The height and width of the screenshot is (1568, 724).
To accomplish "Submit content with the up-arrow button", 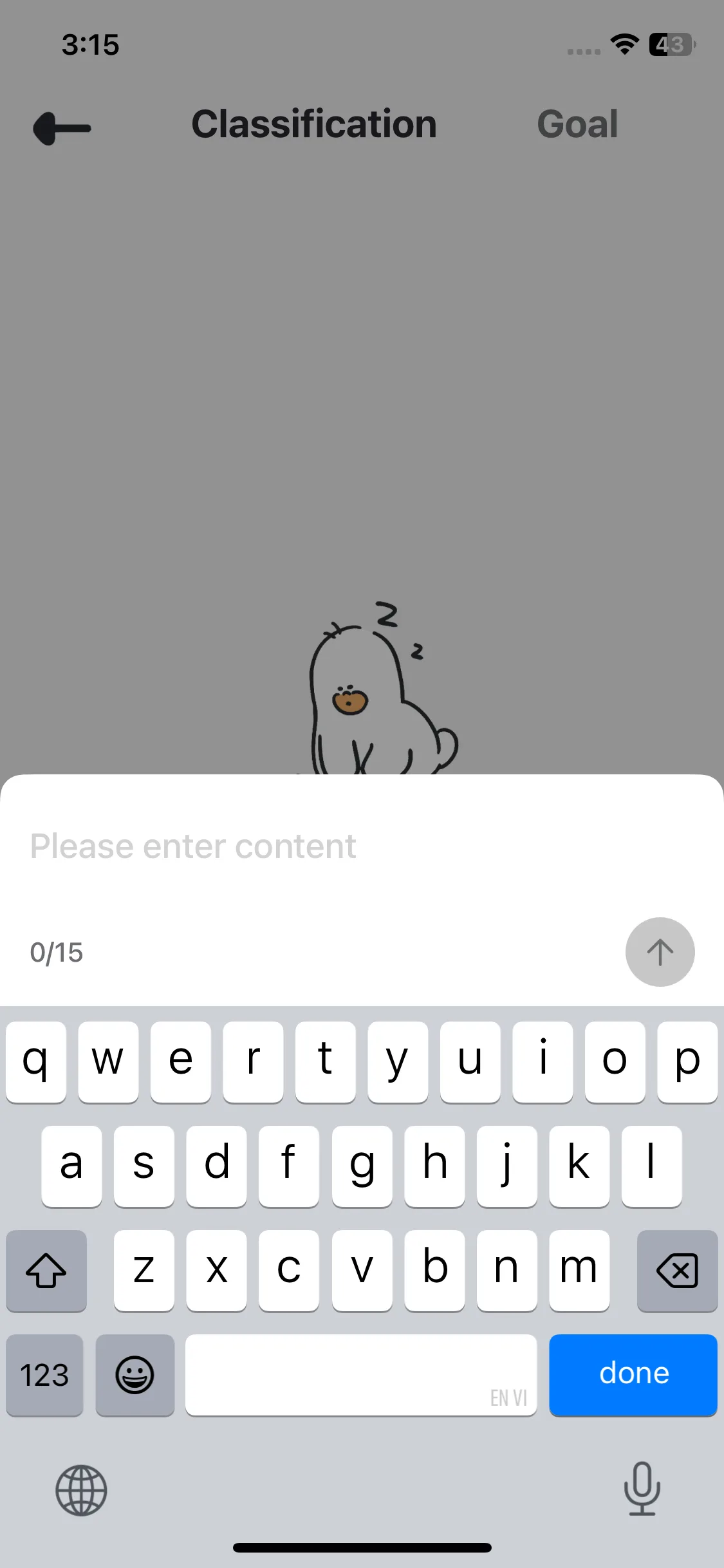I will [660, 951].
